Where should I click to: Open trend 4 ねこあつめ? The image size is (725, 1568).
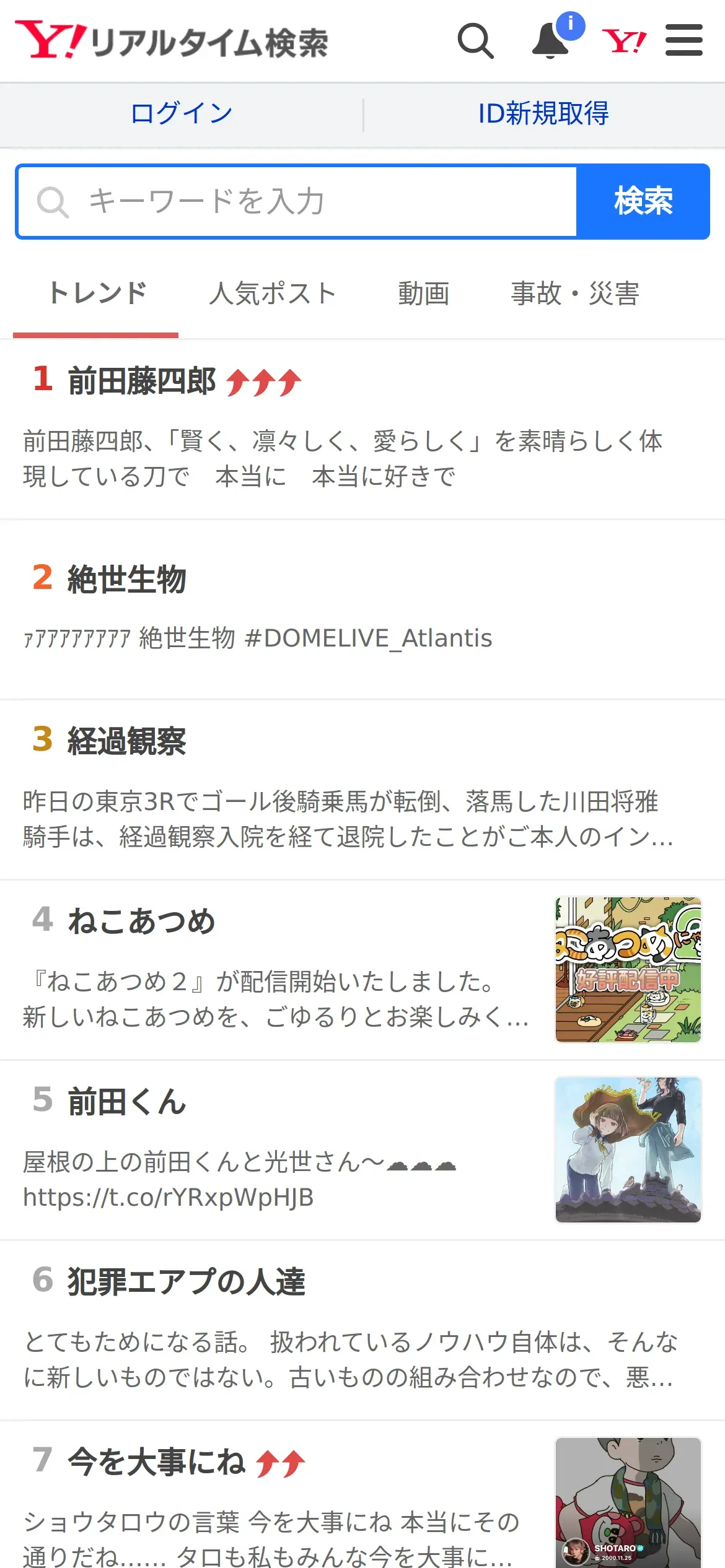click(x=362, y=970)
